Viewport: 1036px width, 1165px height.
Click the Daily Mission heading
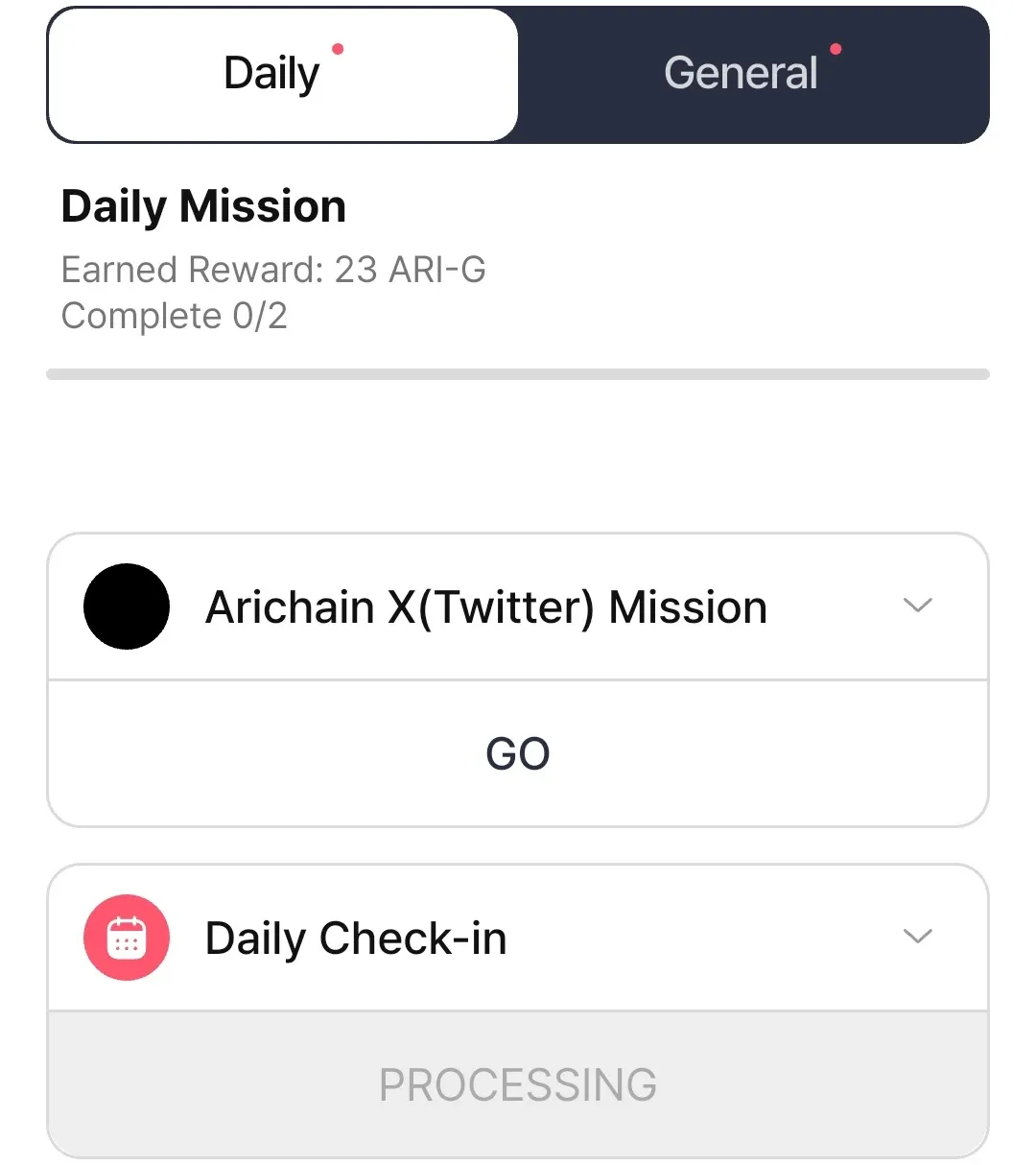tap(203, 206)
